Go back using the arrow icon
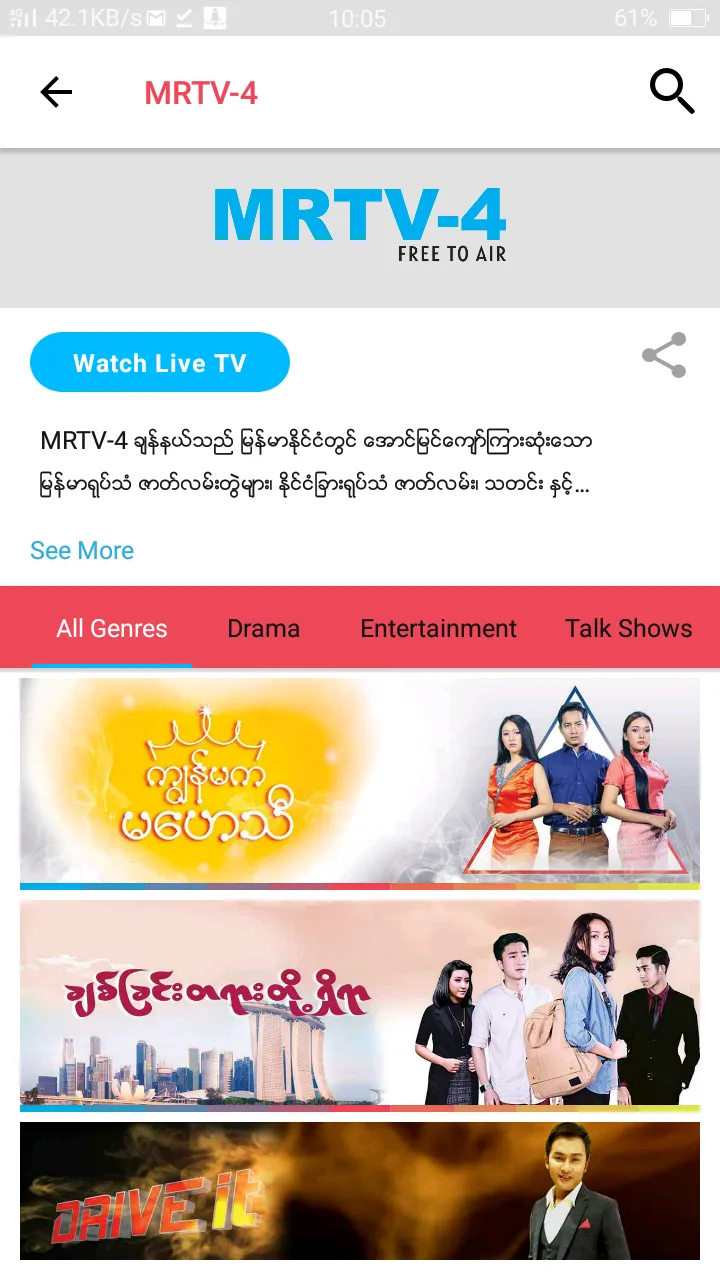The height and width of the screenshot is (1280, 720). pyautogui.click(x=56, y=93)
